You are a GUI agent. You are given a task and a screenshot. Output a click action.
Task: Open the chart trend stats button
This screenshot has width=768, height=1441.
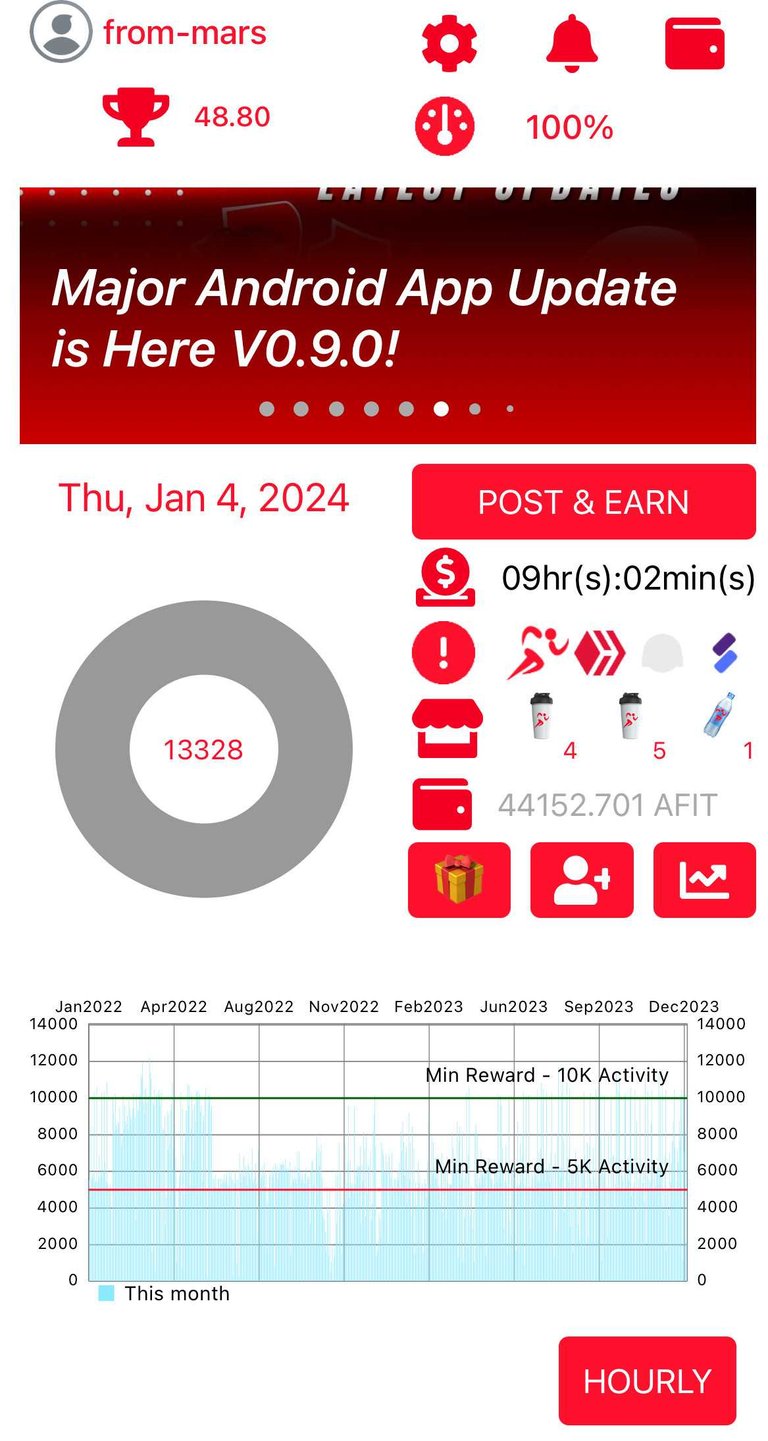click(704, 880)
